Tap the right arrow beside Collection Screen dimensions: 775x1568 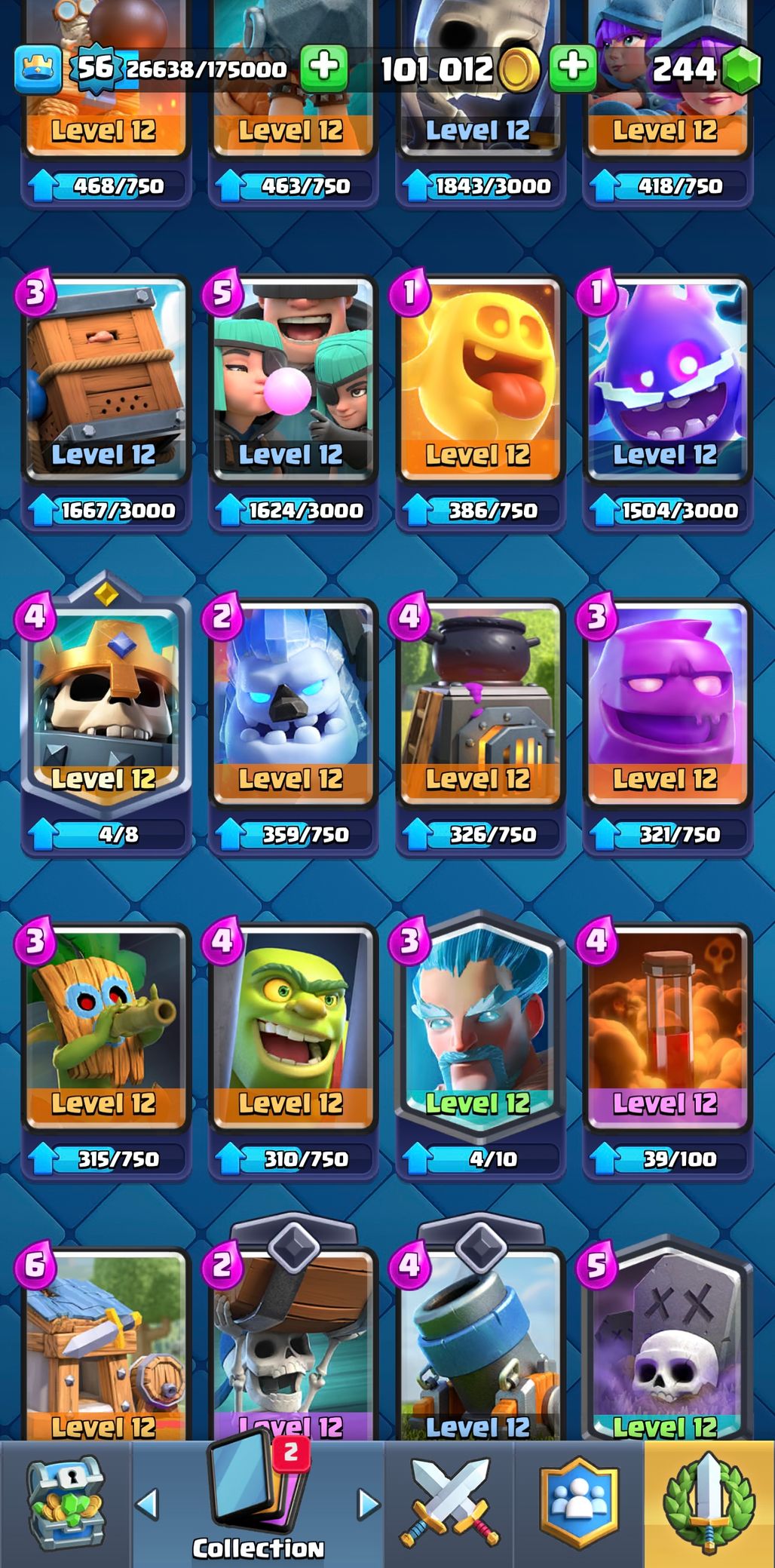pyautogui.click(x=369, y=1503)
